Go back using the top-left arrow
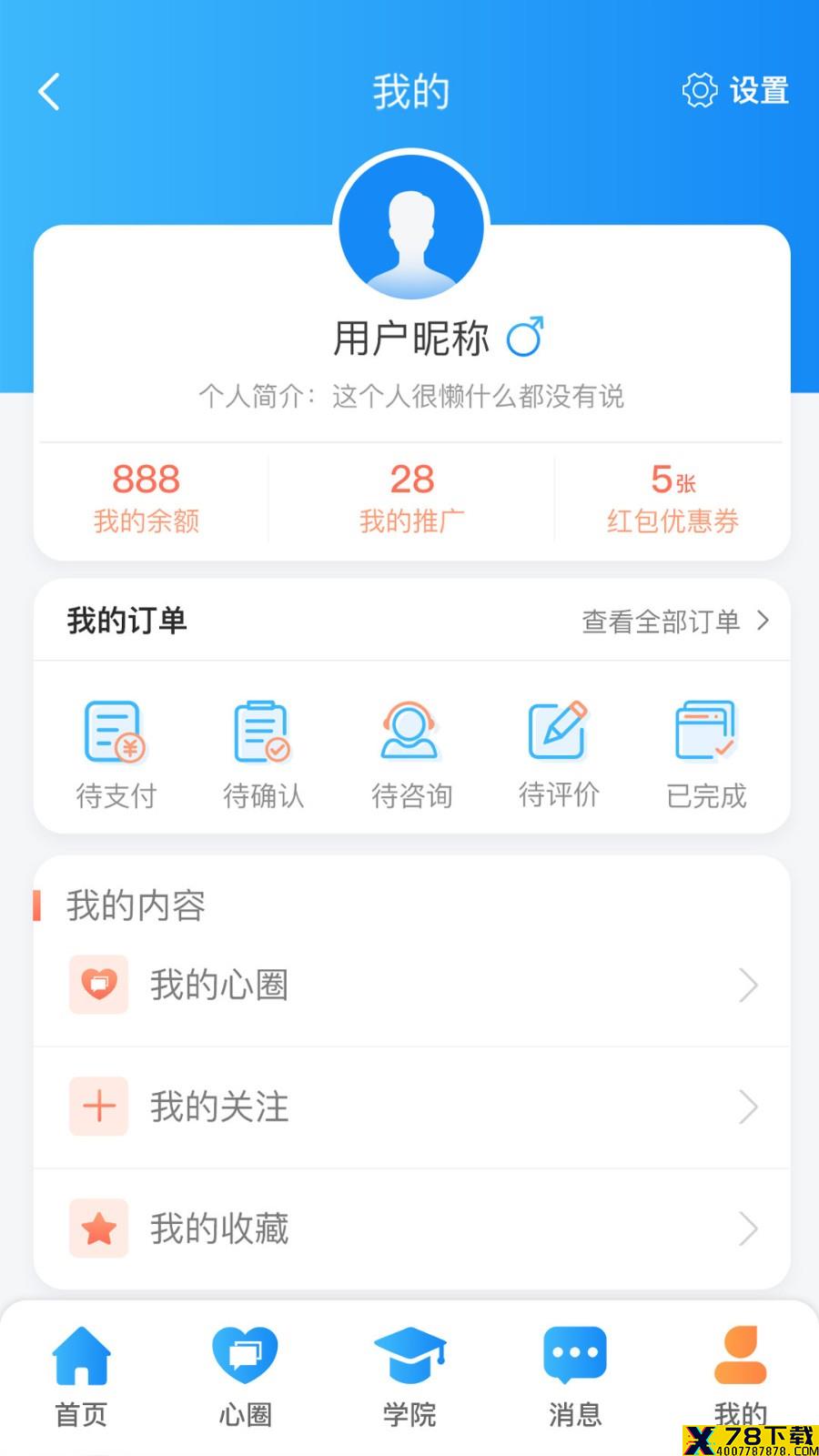 pyautogui.click(x=49, y=91)
